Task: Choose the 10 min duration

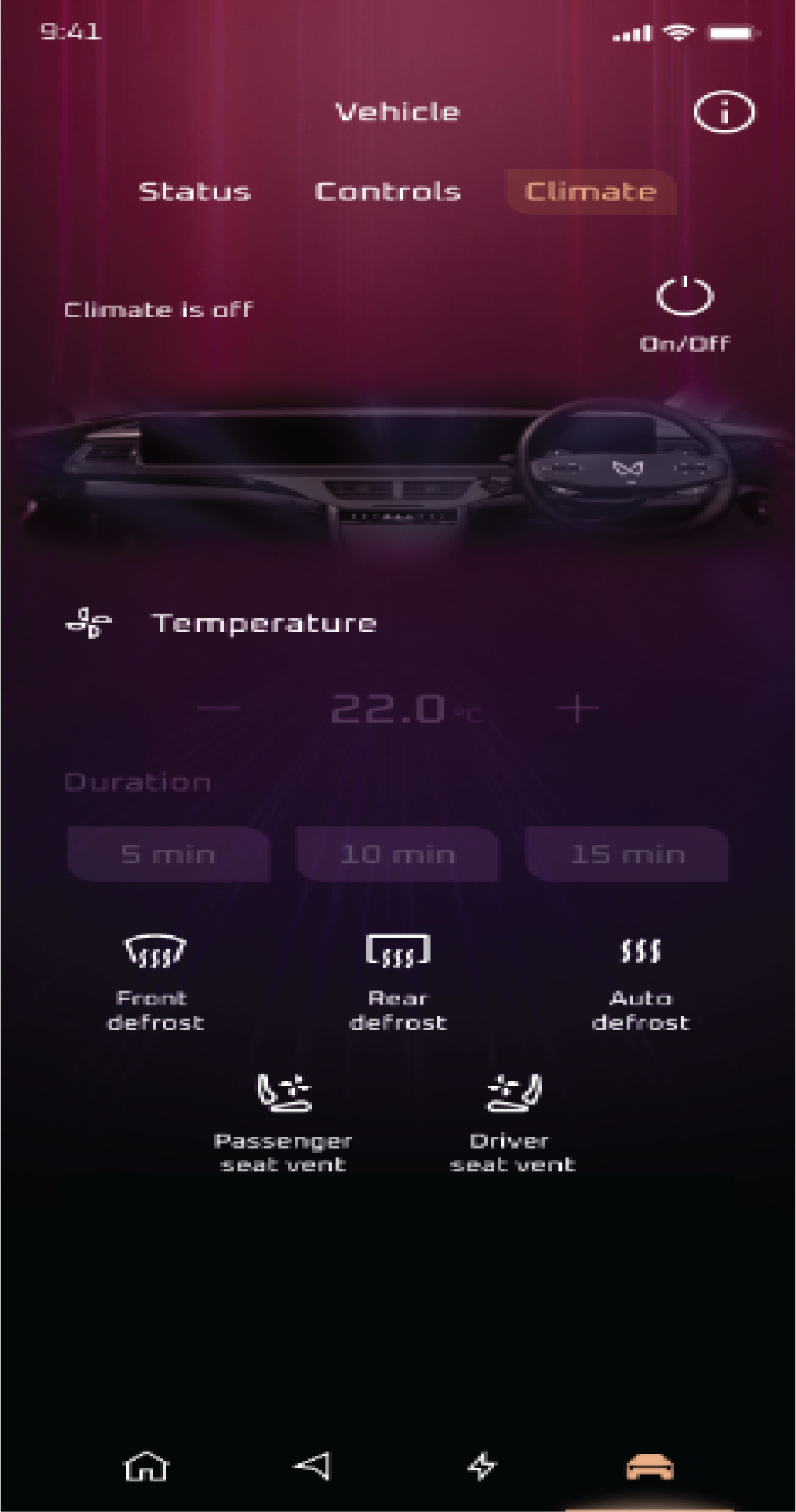Action: tap(398, 854)
